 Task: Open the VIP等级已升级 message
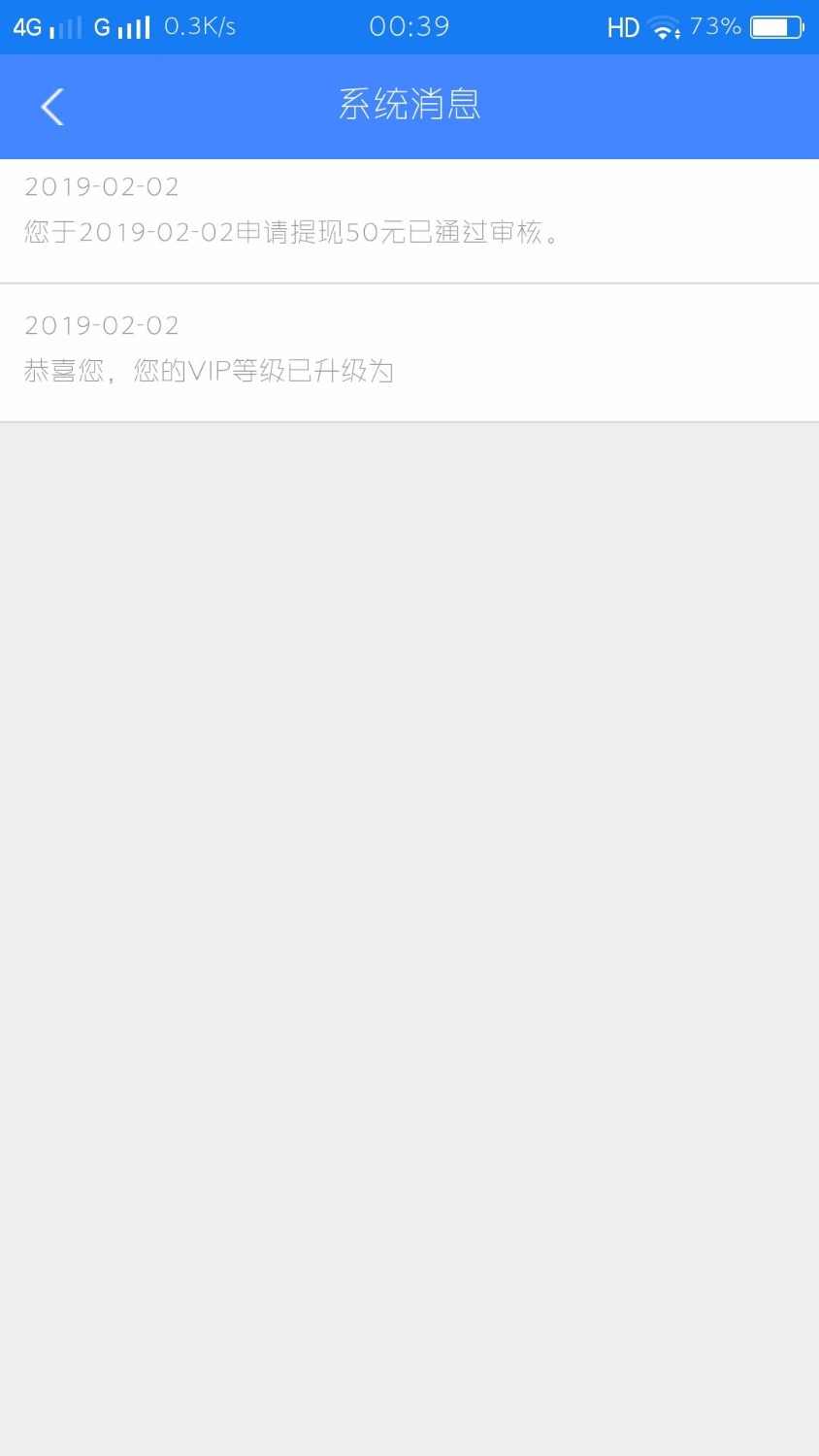click(x=409, y=353)
